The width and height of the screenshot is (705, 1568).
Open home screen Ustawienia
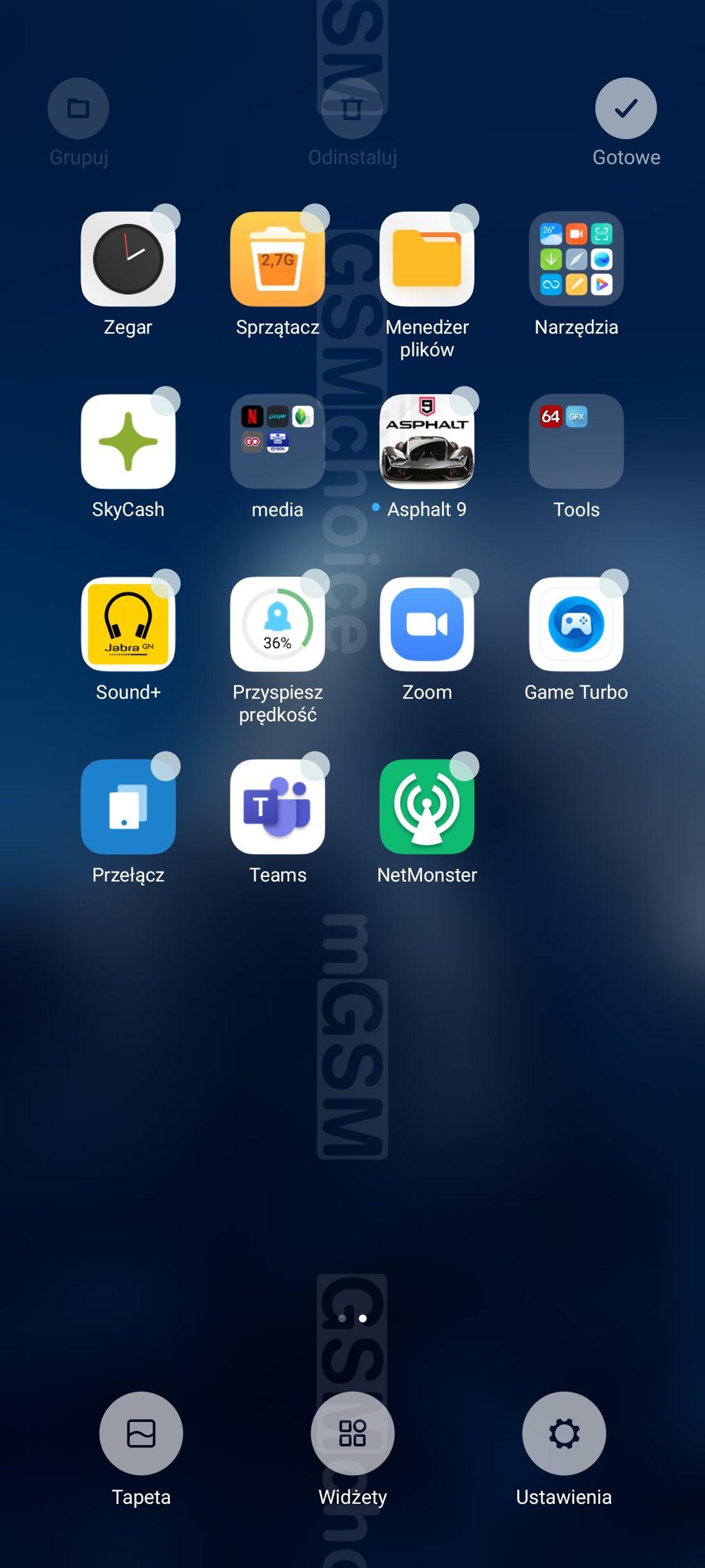[x=564, y=1434]
